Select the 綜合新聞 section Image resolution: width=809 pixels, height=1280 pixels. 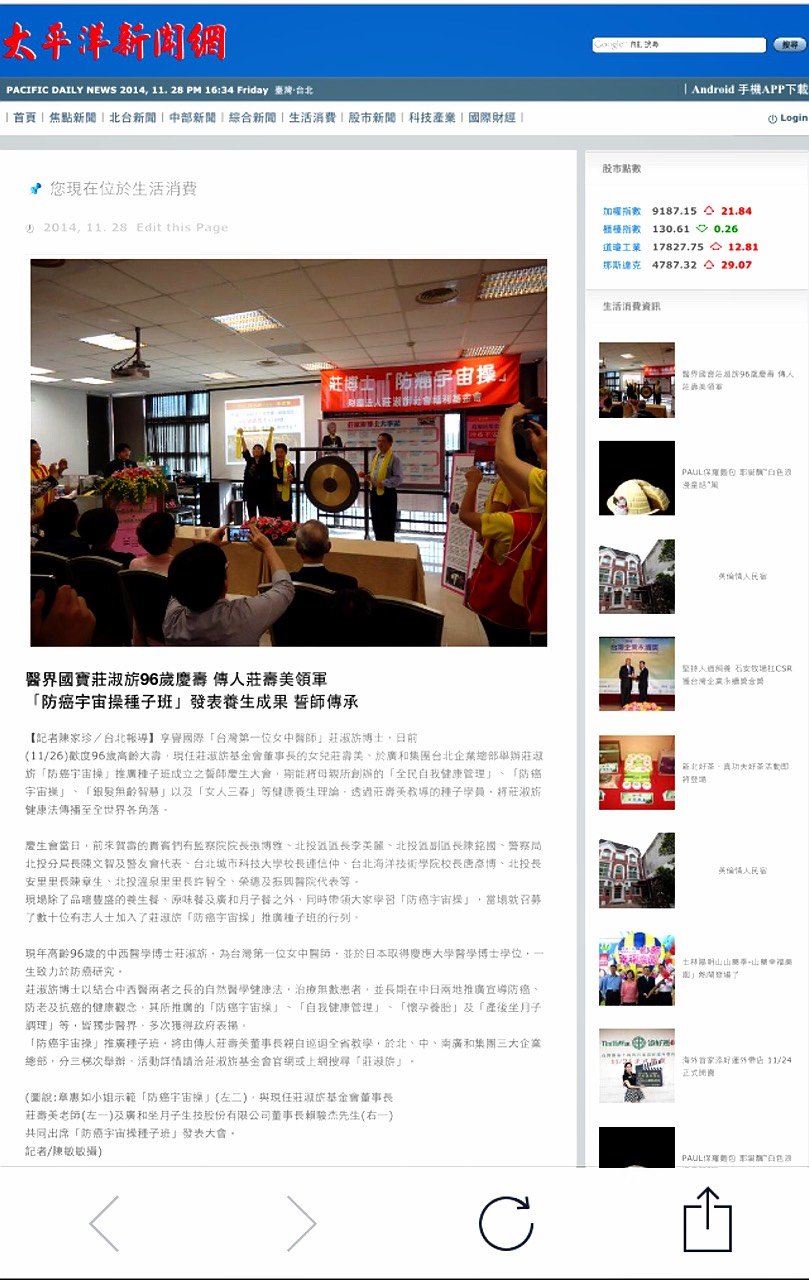253,118
